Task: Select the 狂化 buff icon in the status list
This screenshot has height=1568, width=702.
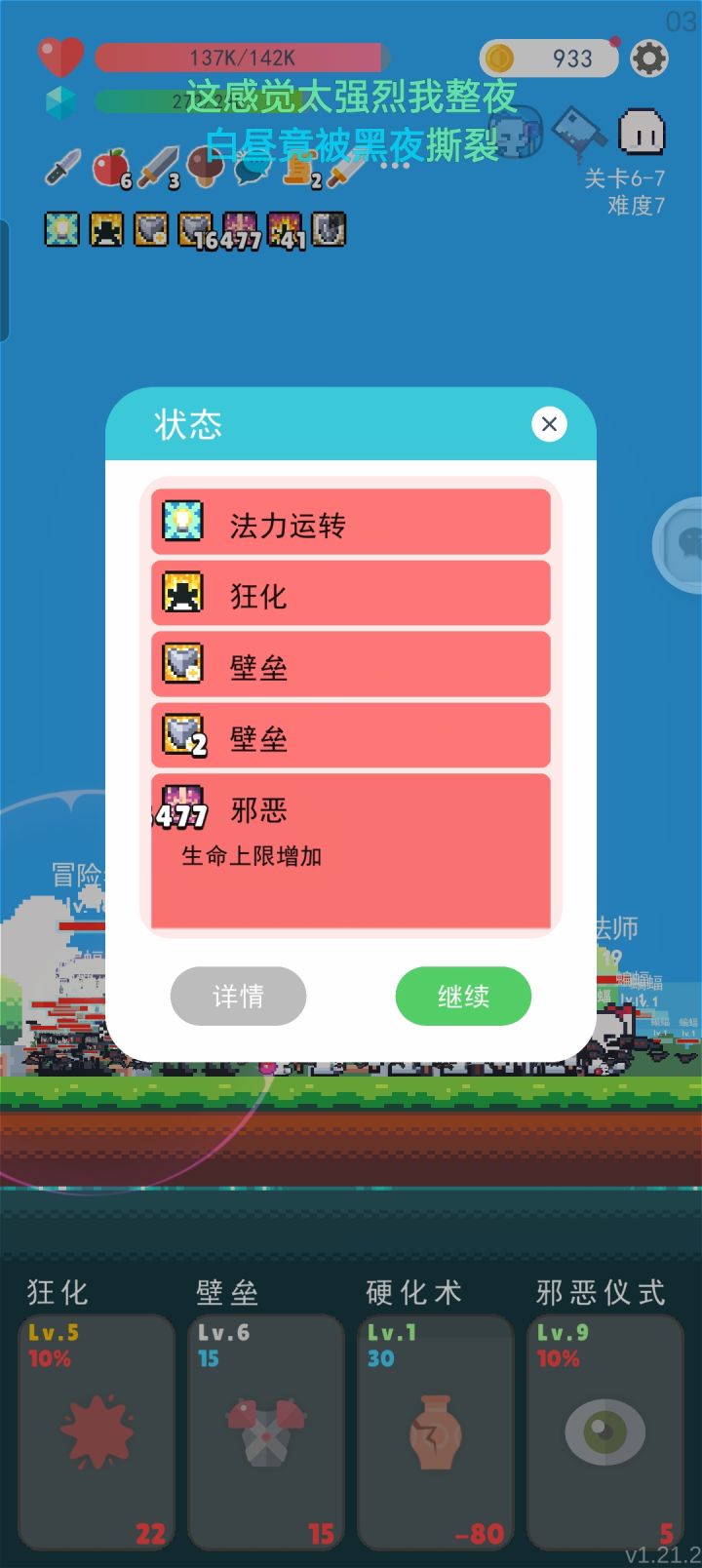Action: point(180,594)
